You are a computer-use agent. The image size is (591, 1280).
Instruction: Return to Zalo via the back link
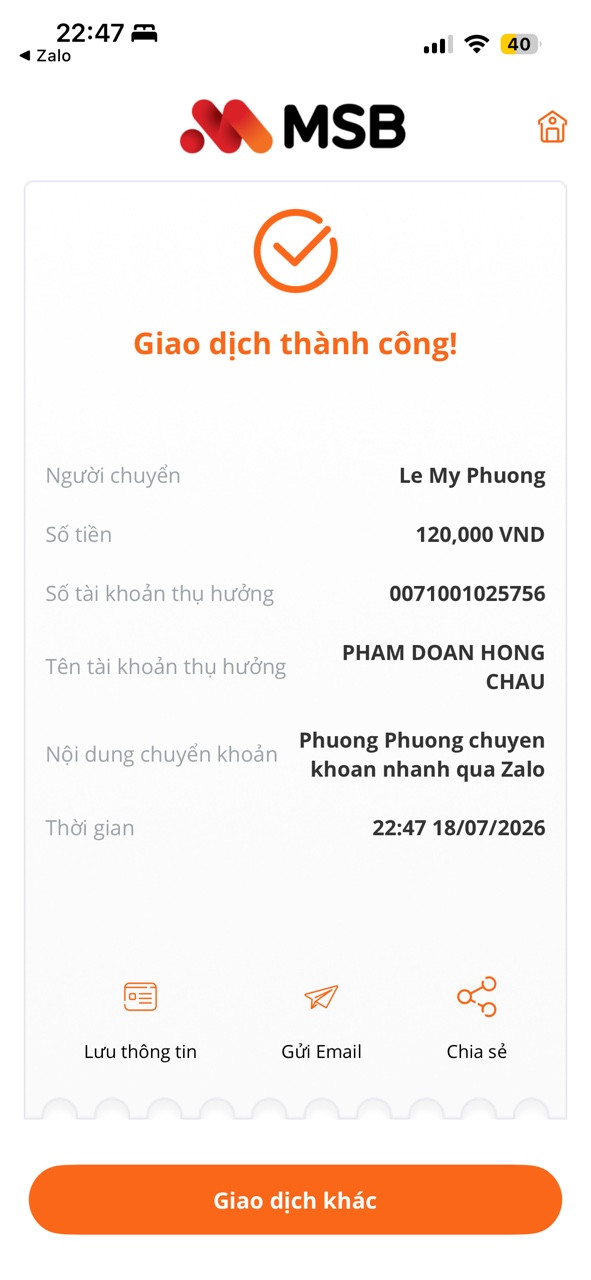point(46,56)
